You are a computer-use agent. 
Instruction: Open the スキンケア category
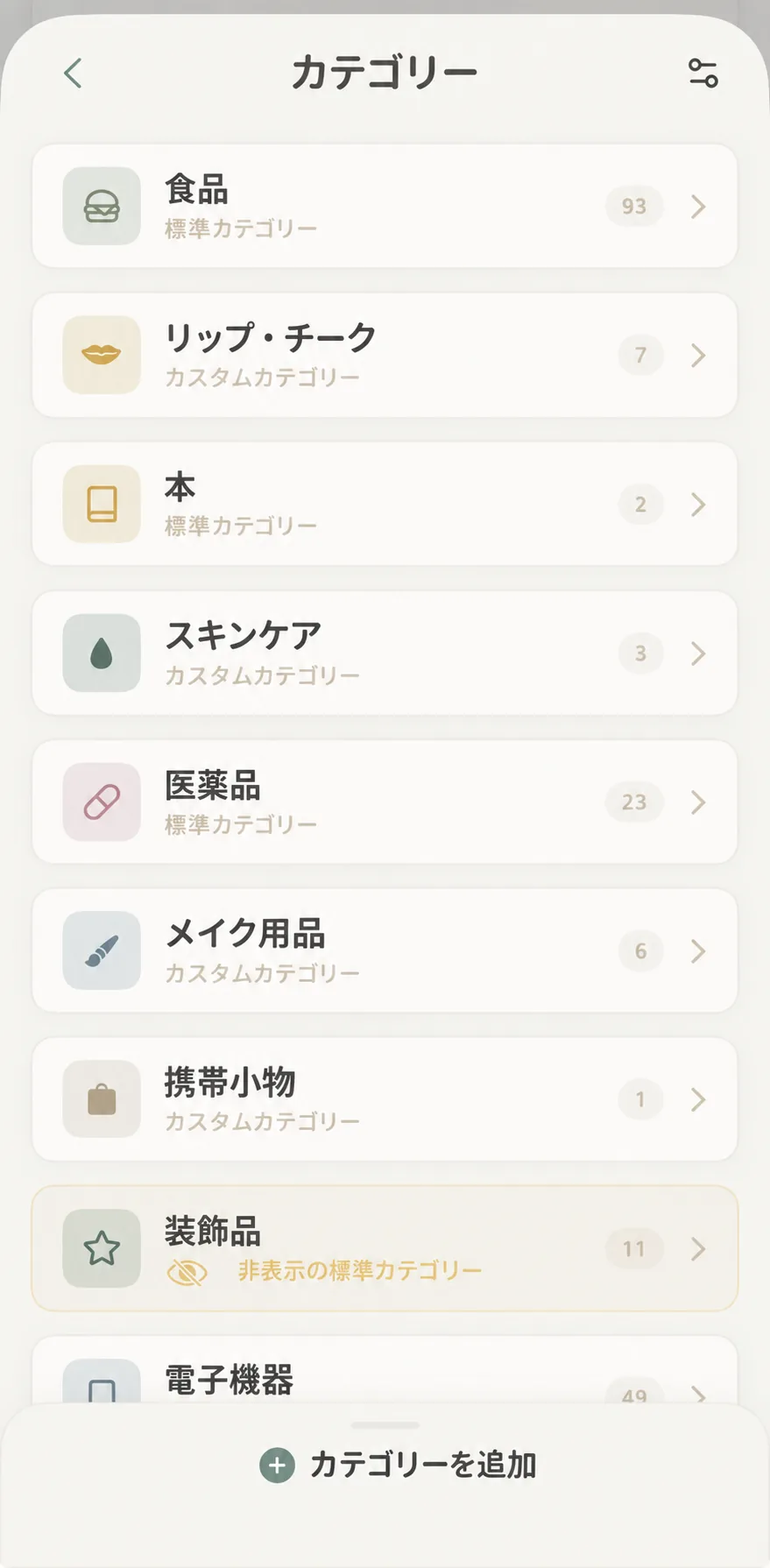coord(385,653)
